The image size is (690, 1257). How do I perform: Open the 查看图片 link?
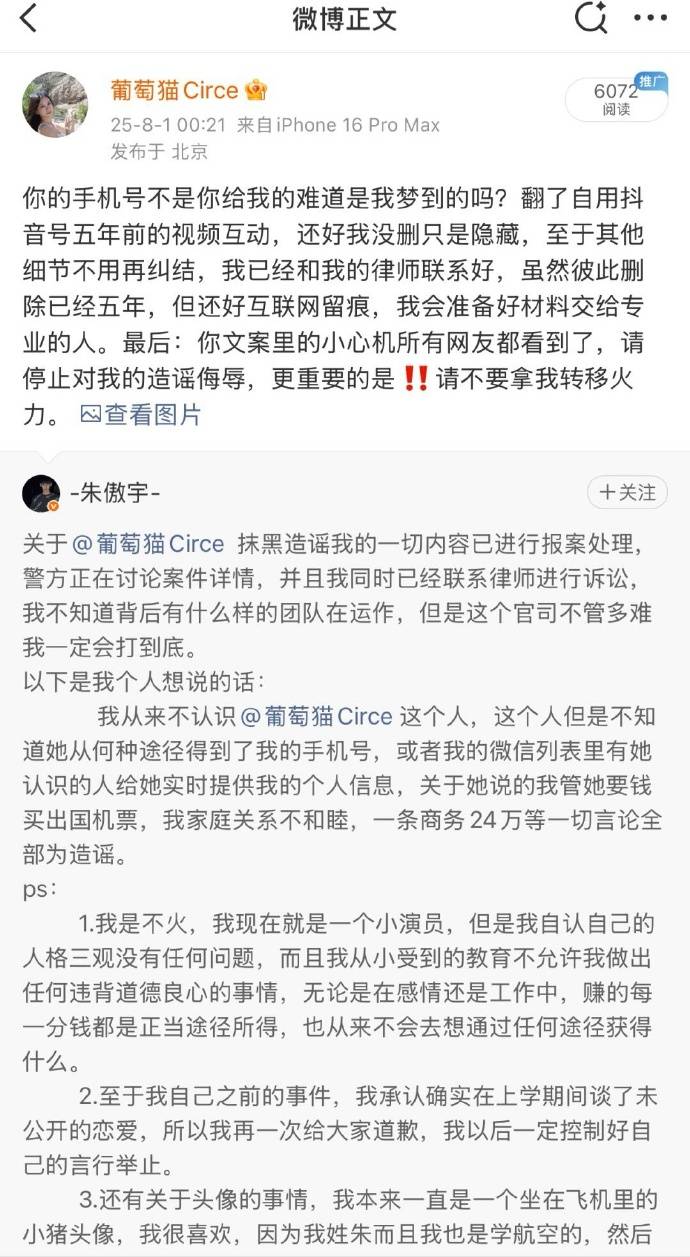click(x=140, y=414)
